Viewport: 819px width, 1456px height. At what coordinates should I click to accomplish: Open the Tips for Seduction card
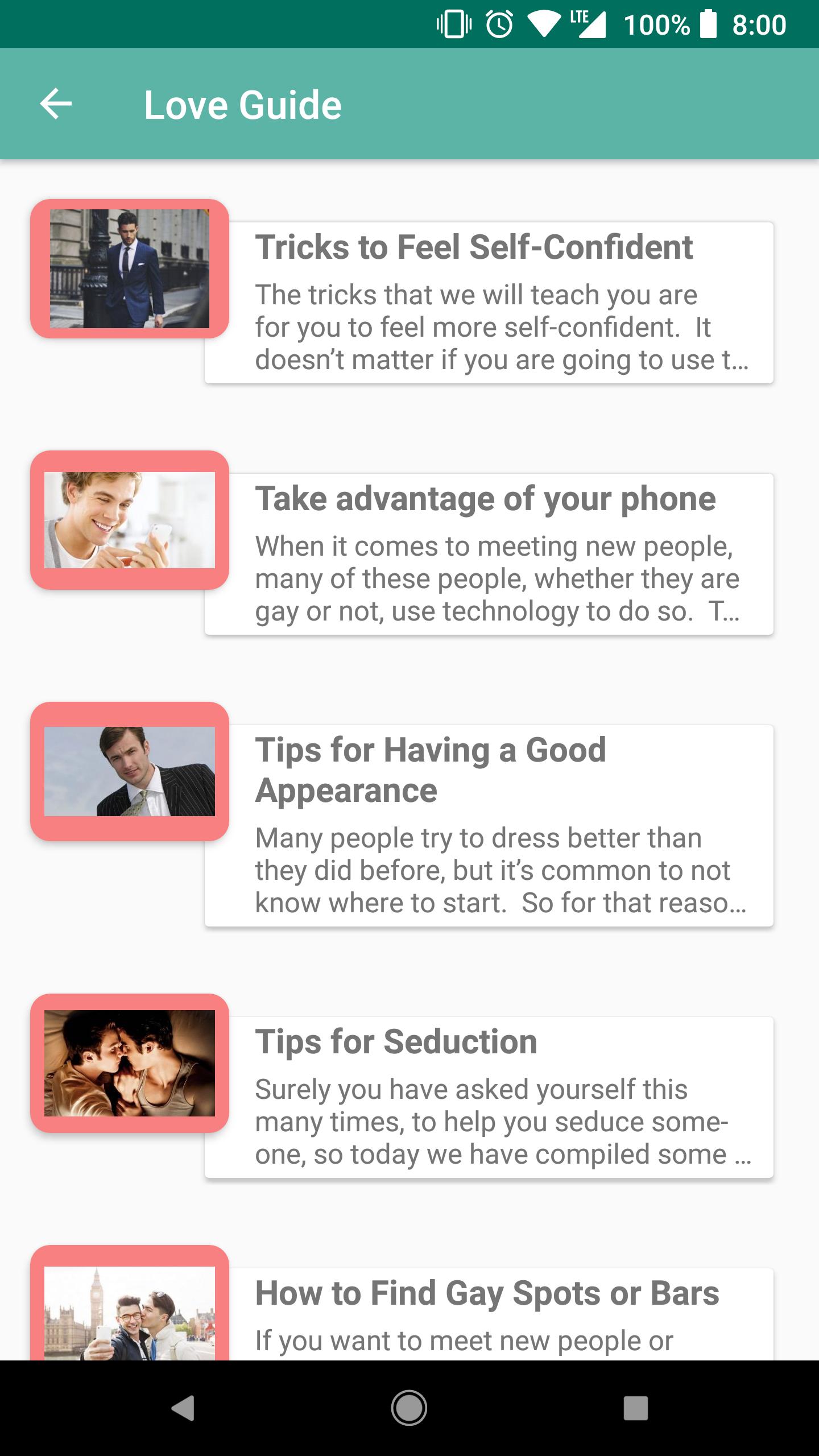[488, 1097]
